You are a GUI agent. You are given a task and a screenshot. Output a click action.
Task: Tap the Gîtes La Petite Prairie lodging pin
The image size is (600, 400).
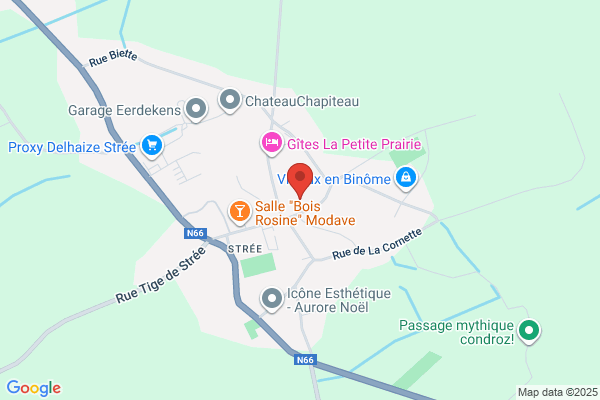tap(272, 144)
